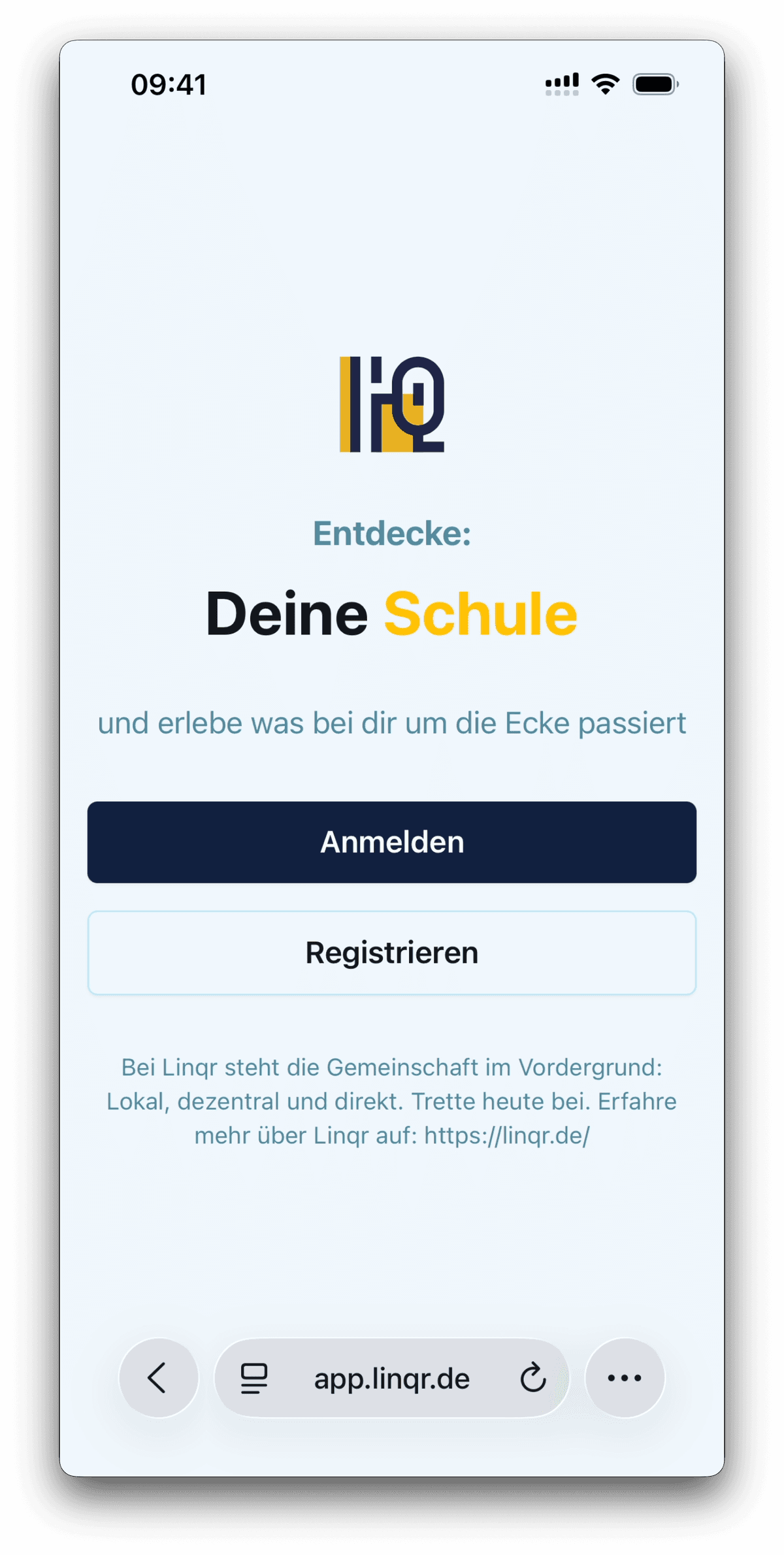
Task: Tap Anmelden to sign in
Action: click(x=392, y=842)
